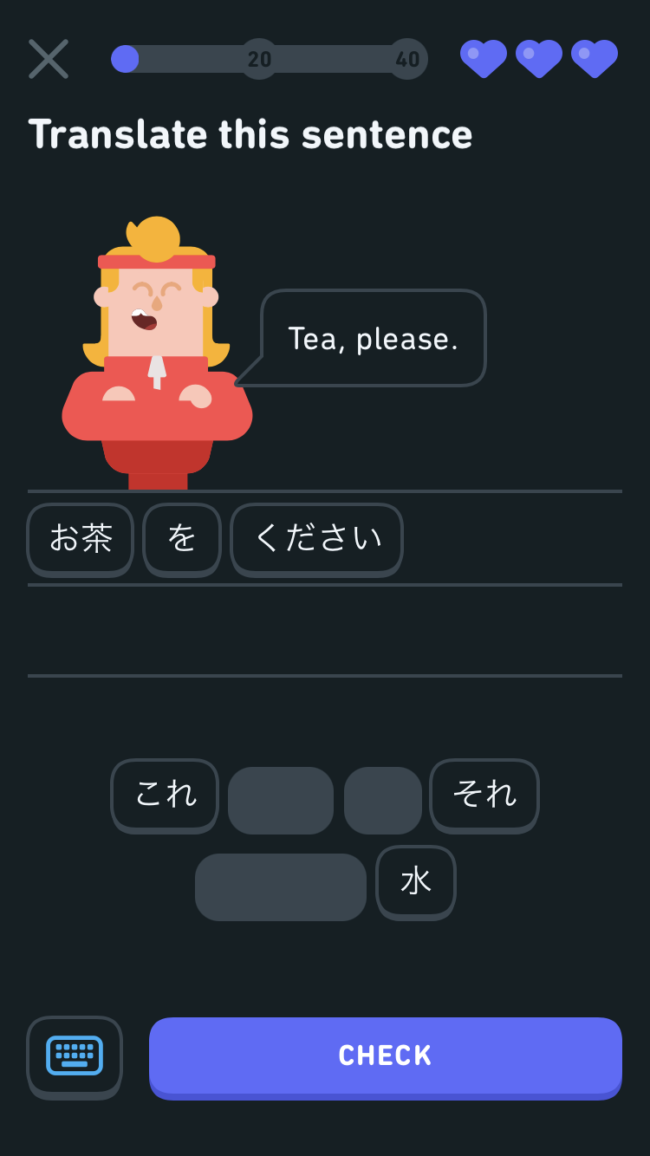
Task: Select the これ word tile
Action: coord(165,795)
